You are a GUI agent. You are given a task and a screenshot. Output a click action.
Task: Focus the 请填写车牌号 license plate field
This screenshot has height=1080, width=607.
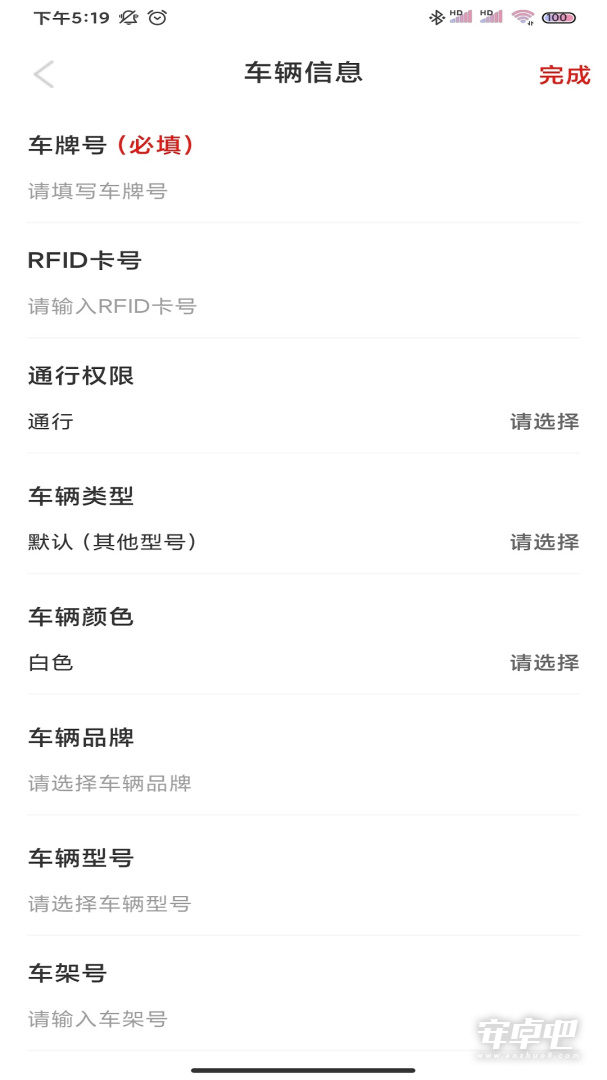[x=303, y=191]
